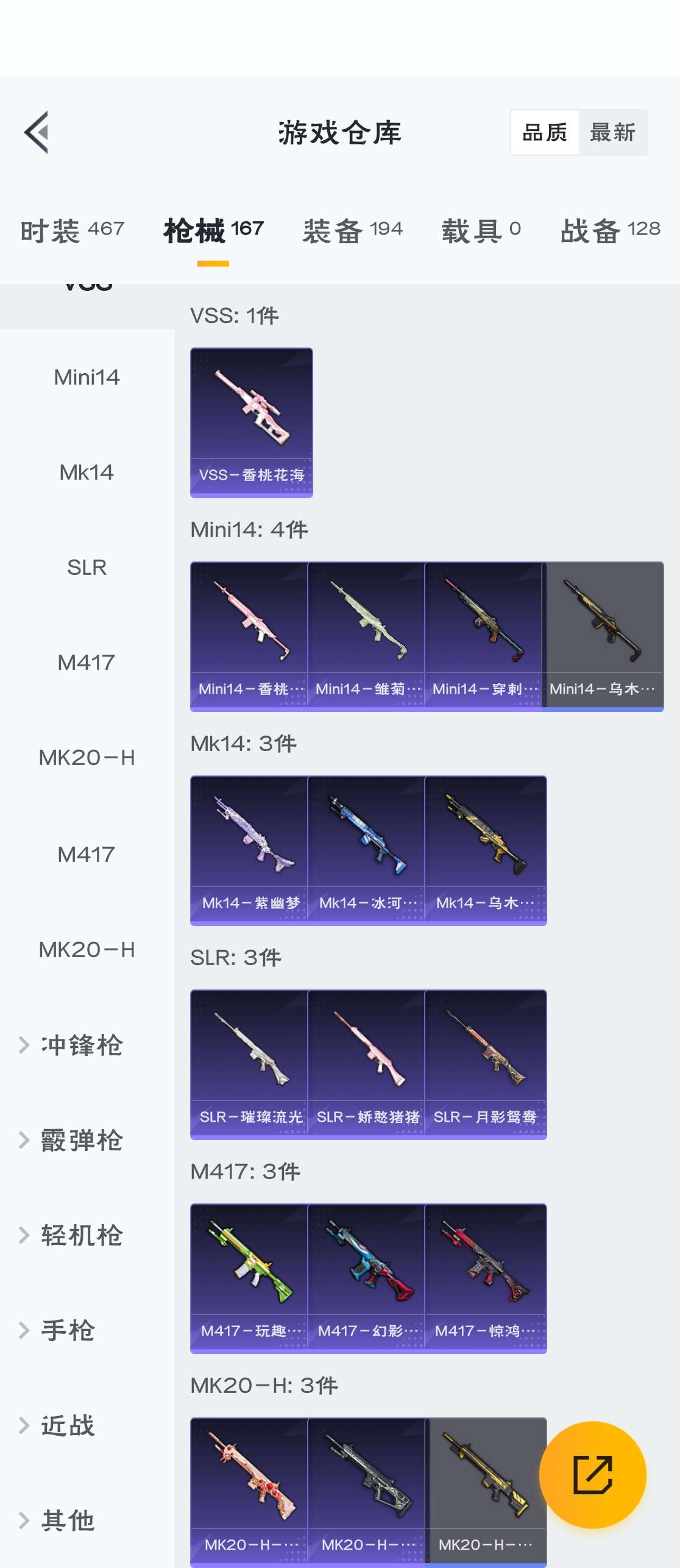680x1568 pixels.
Task: Open the M417-玩趣 skin tile
Action: (x=249, y=1278)
